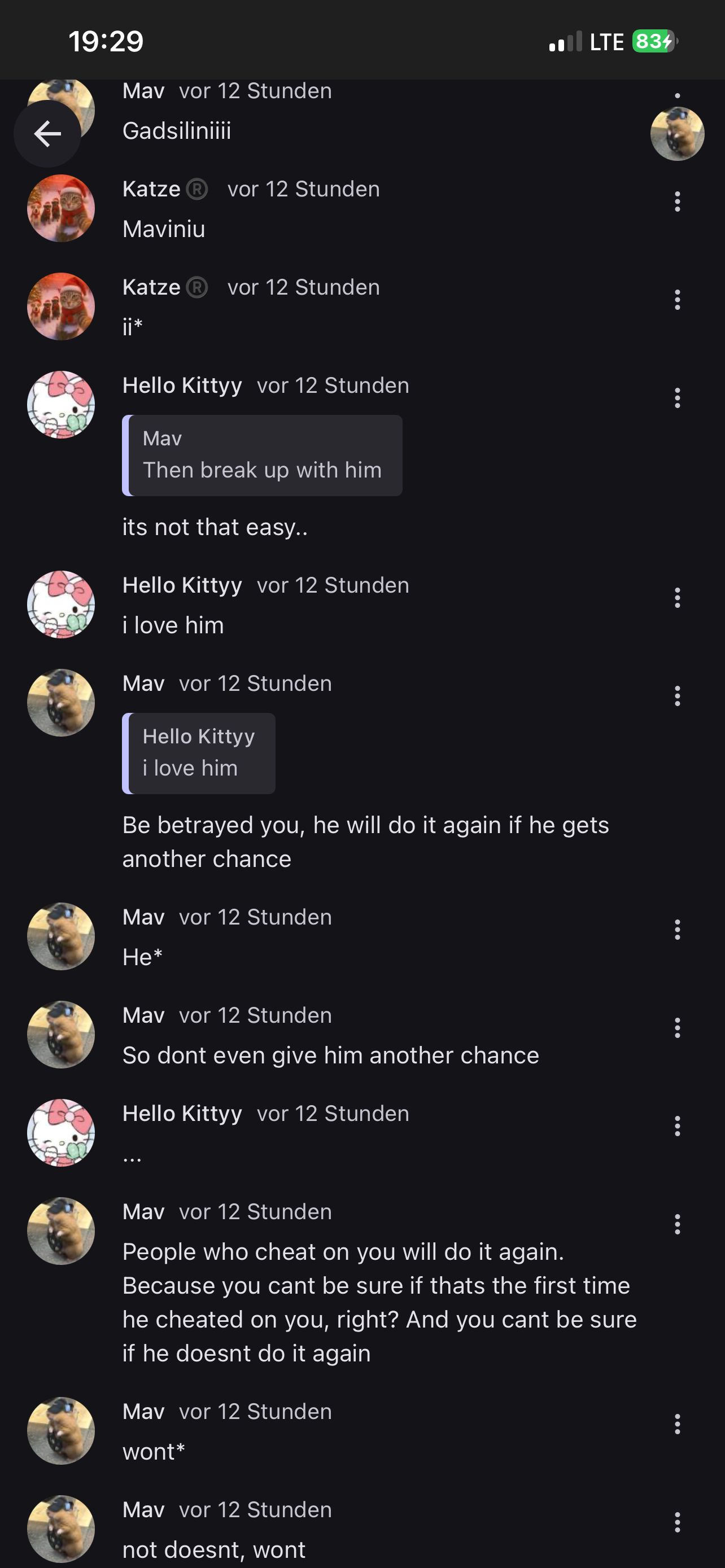Go back with the arrow button
Viewport: 725px width, 1568px height.
click(x=47, y=134)
